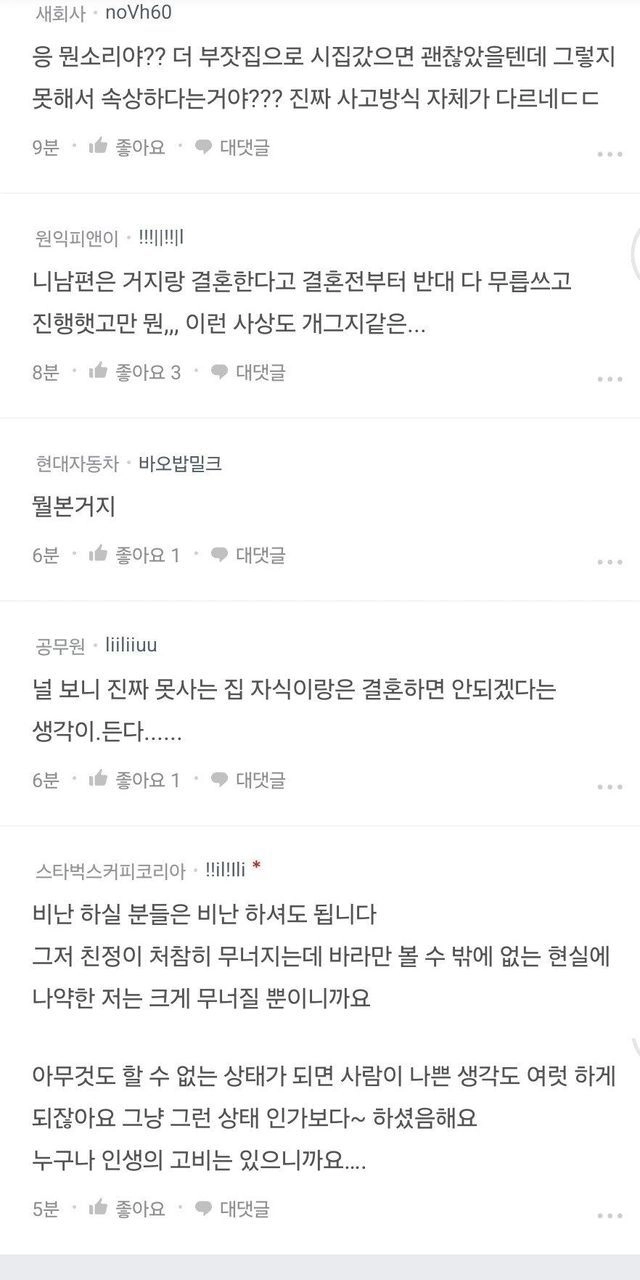The width and height of the screenshot is (640, 1280).
Task: Reply to the 스타벅스커피코리아 author's comment
Action: click(x=231, y=1208)
